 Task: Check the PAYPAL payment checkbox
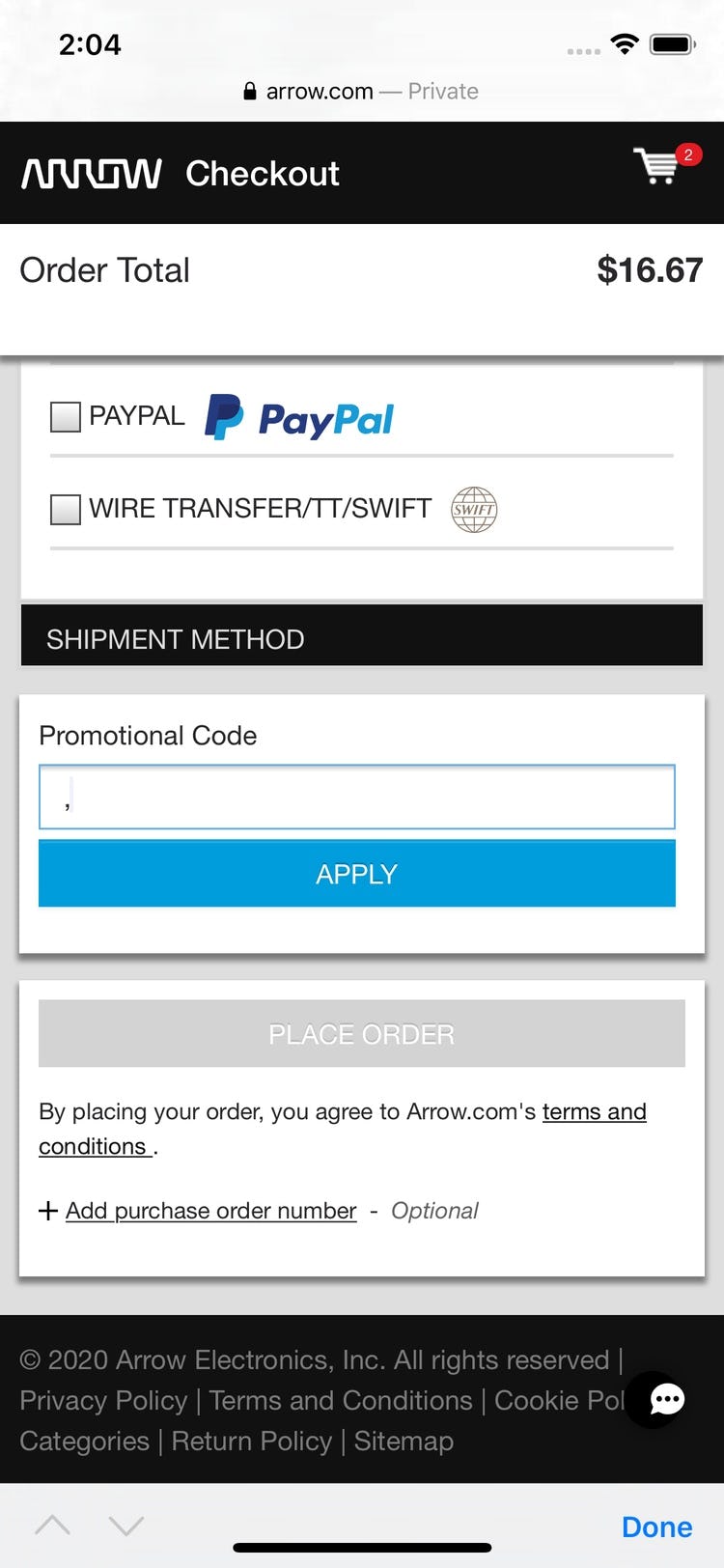pyautogui.click(x=64, y=416)
